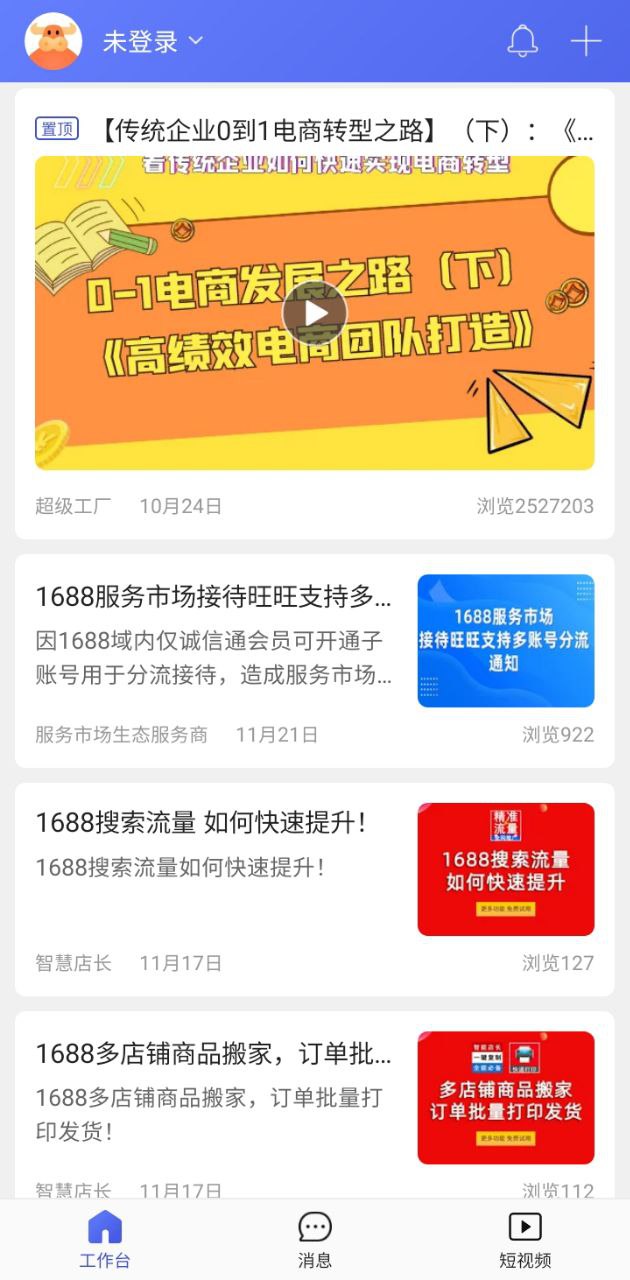Open article 1688多店铺商品搬家，订单批量打印发货
Image resolution: width=630 pixels, height=1280 pixels.
tap(214, 1053)
